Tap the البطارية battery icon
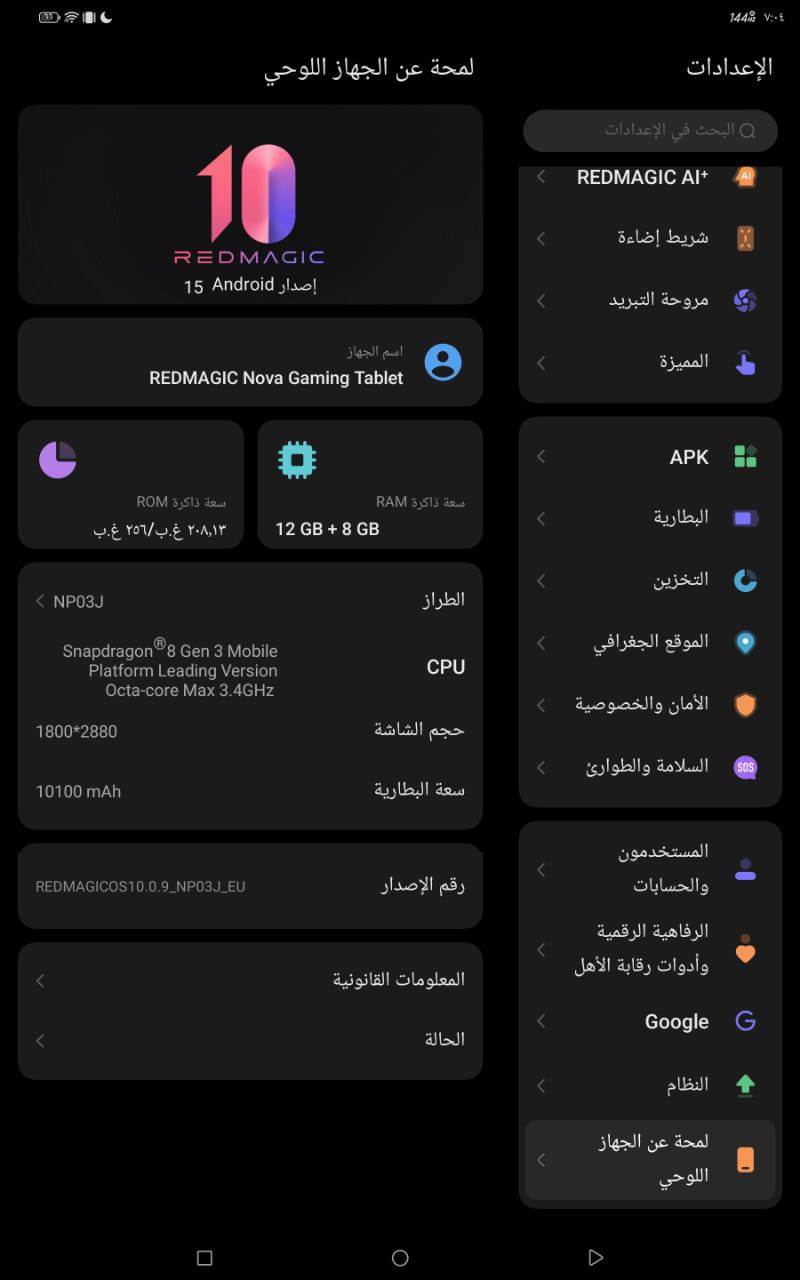The image size is (800, 1280). click(744, 518)
